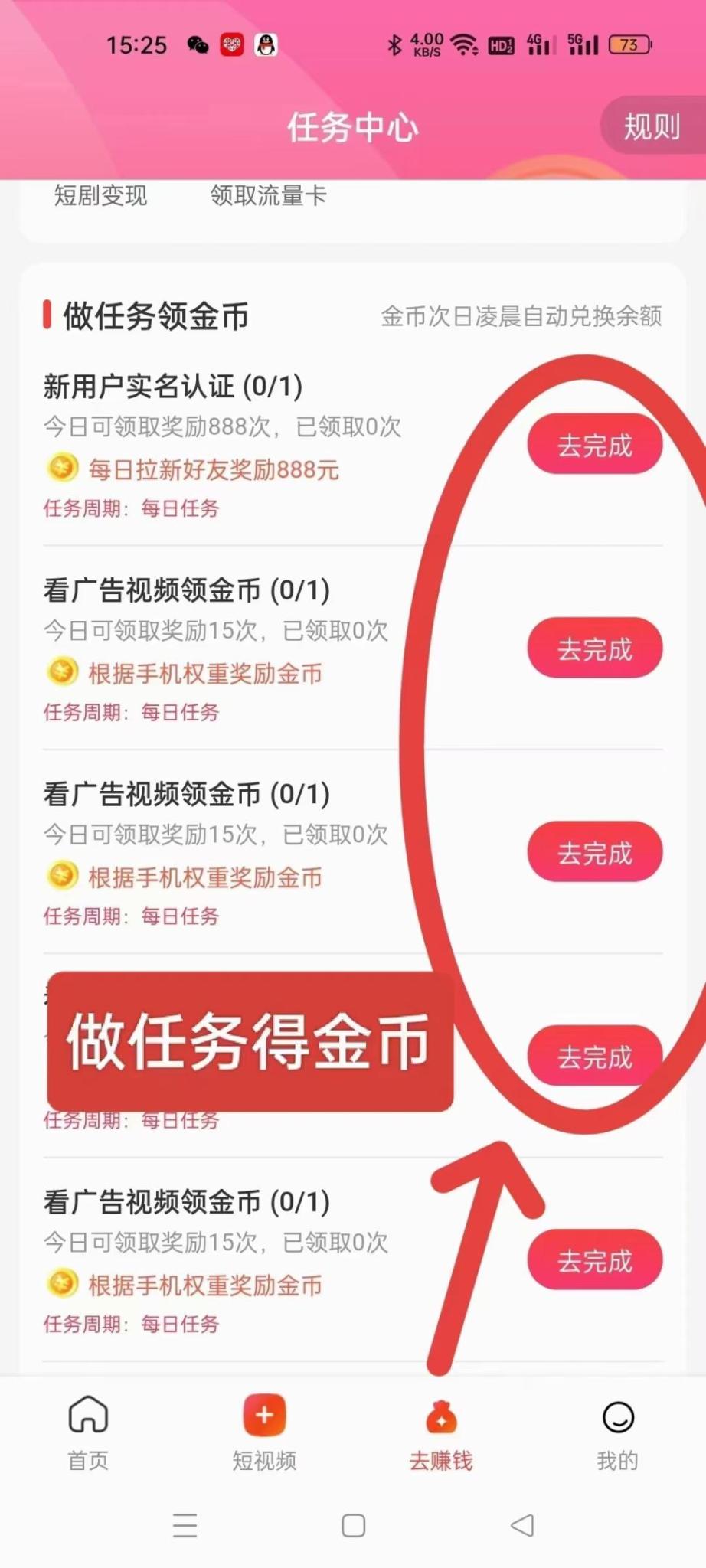This screenshot has height=1568, width=706.
Task: Tap 去完成 for 新用户实名认证 task
Action: [x=594, y=445]
